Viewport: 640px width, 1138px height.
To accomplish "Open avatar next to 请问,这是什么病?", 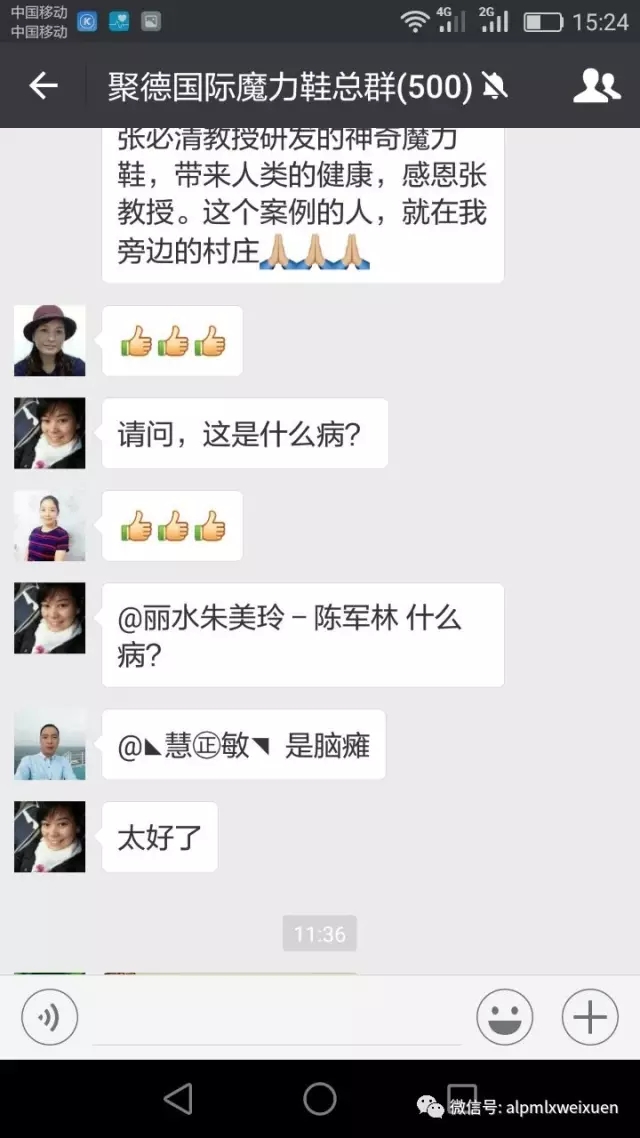I will (50, 433).
